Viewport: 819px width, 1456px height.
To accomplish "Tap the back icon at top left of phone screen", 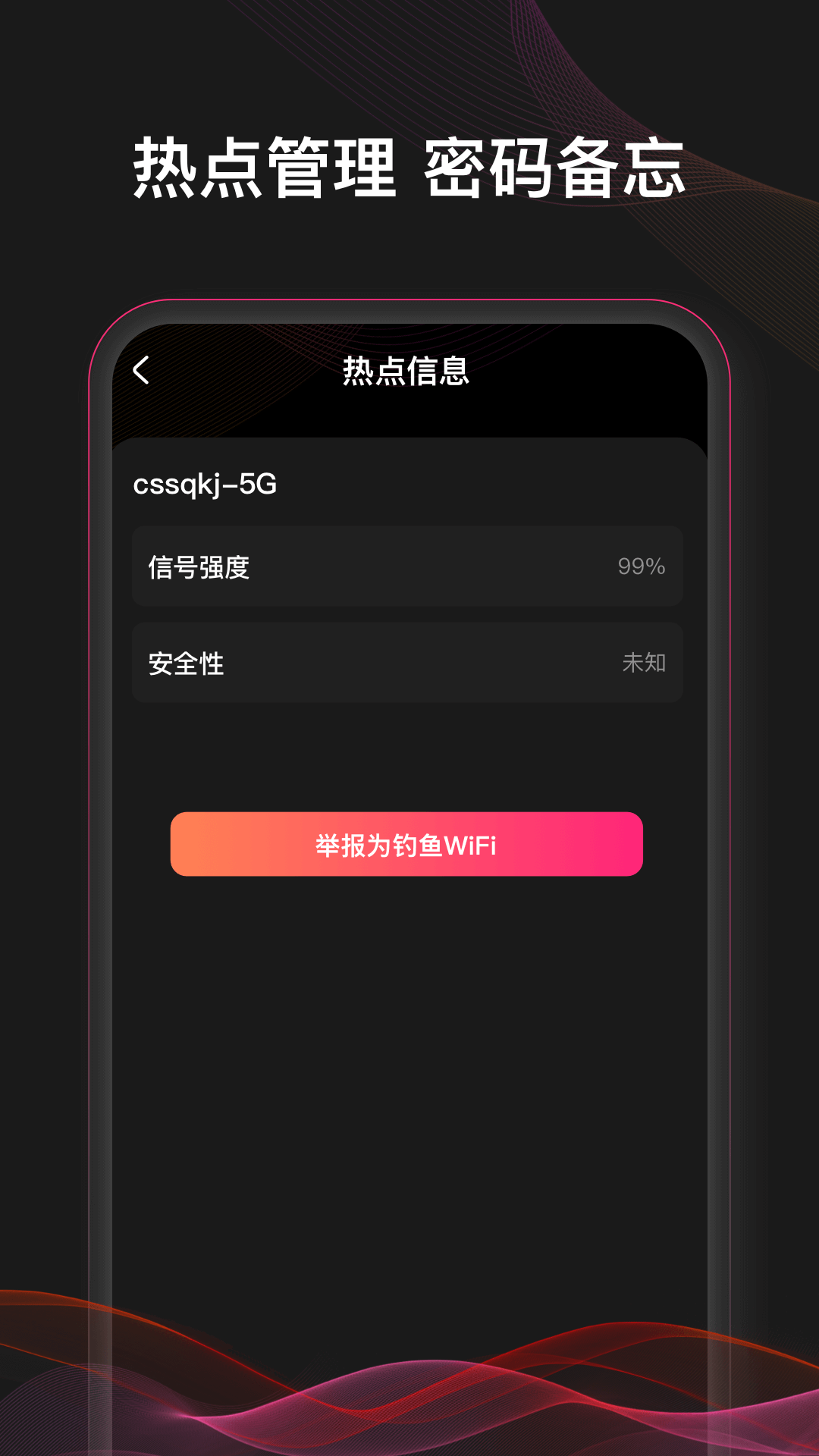I will coord(141,371).
